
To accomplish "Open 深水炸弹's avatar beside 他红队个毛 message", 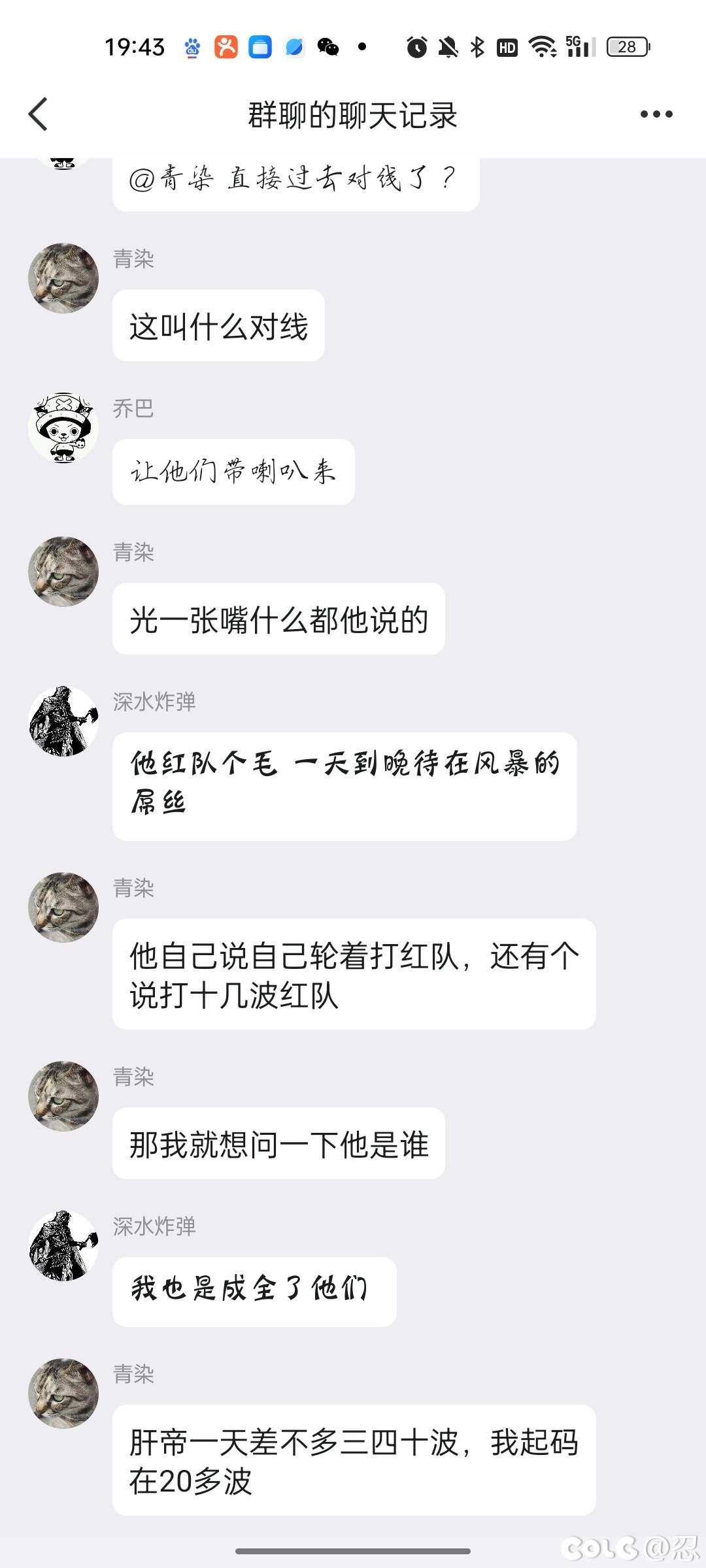I will (x=63, y=721).
